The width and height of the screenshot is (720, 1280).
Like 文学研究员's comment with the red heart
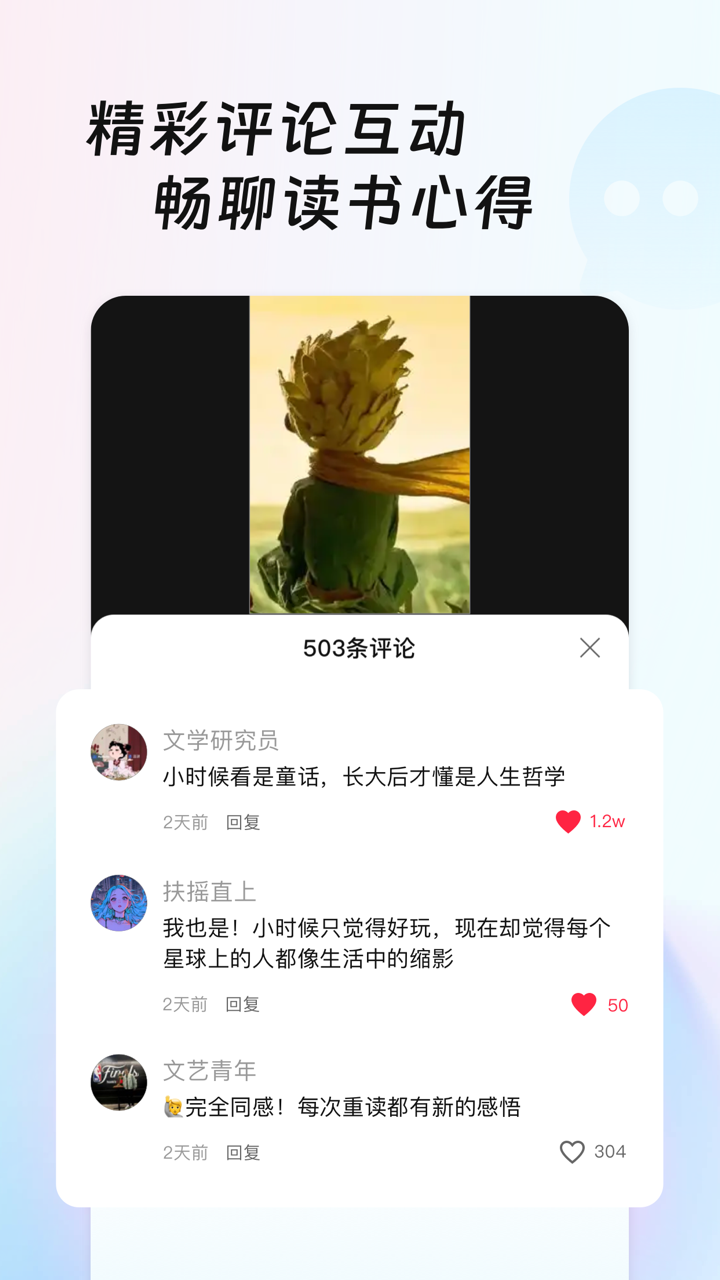pos(566,820)
